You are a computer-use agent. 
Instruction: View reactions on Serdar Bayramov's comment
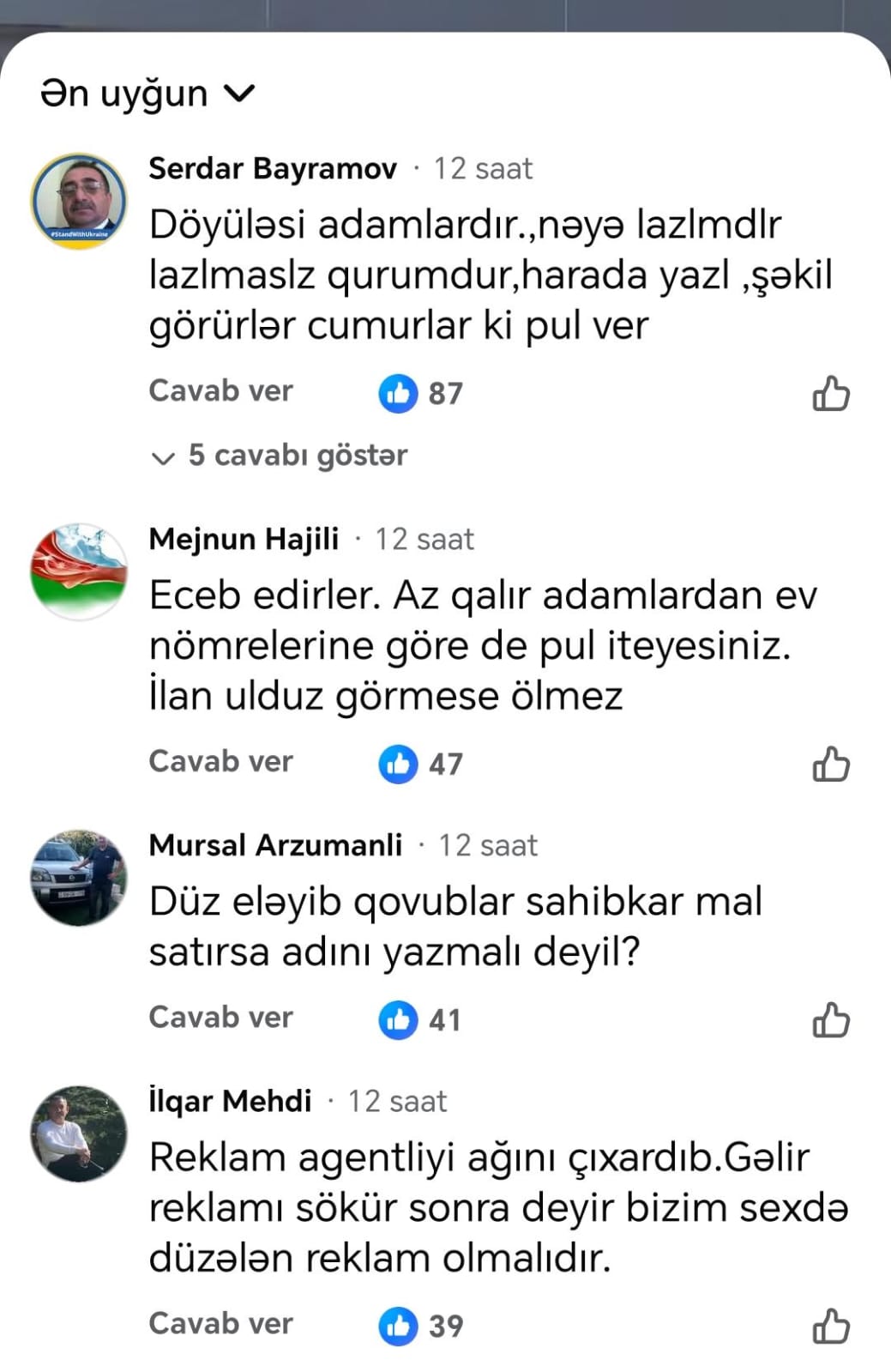(x=421, y=394)
